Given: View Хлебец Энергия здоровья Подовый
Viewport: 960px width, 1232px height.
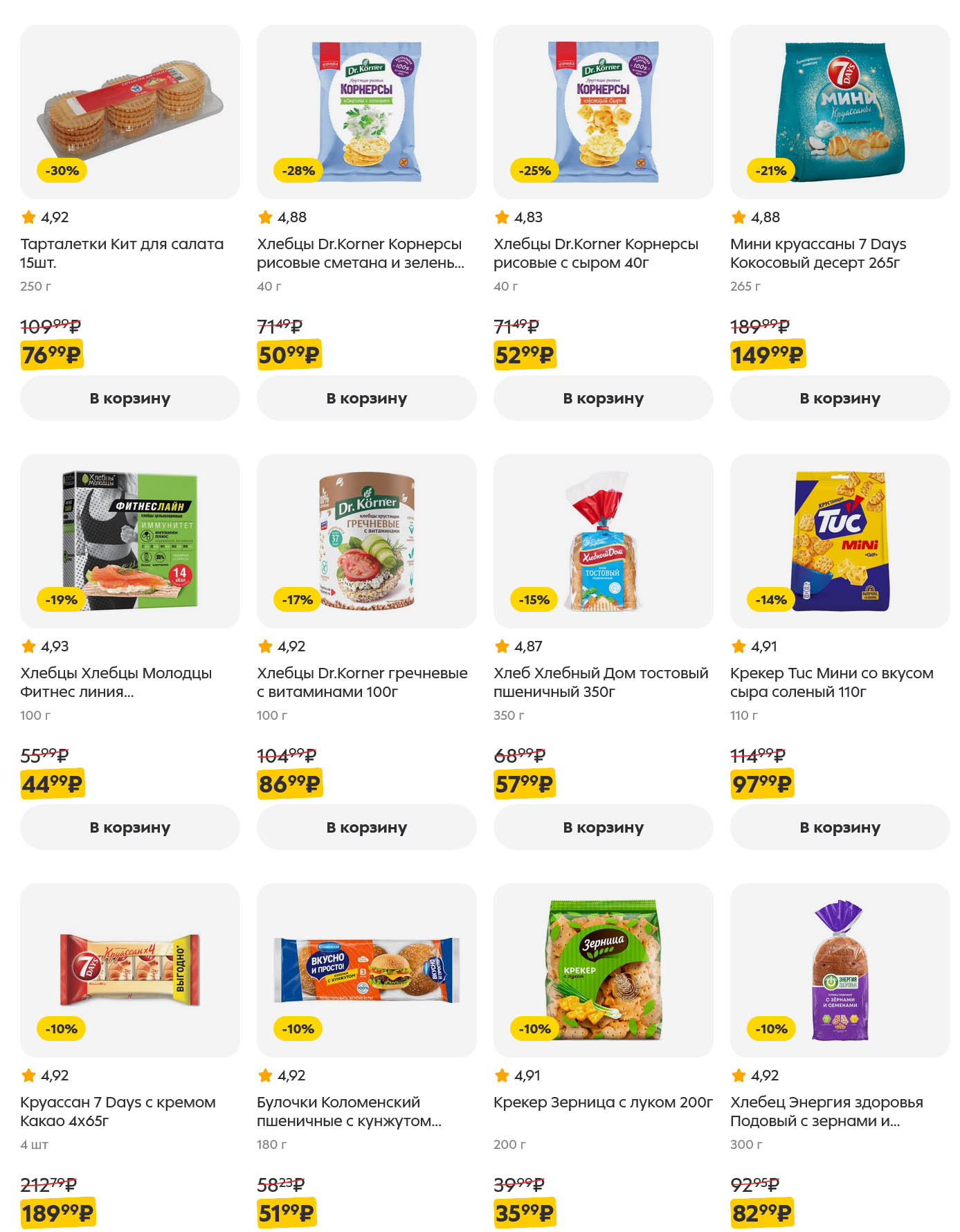Looking at the screenshot, I should pyautogui.click(x=826, y=1111).
